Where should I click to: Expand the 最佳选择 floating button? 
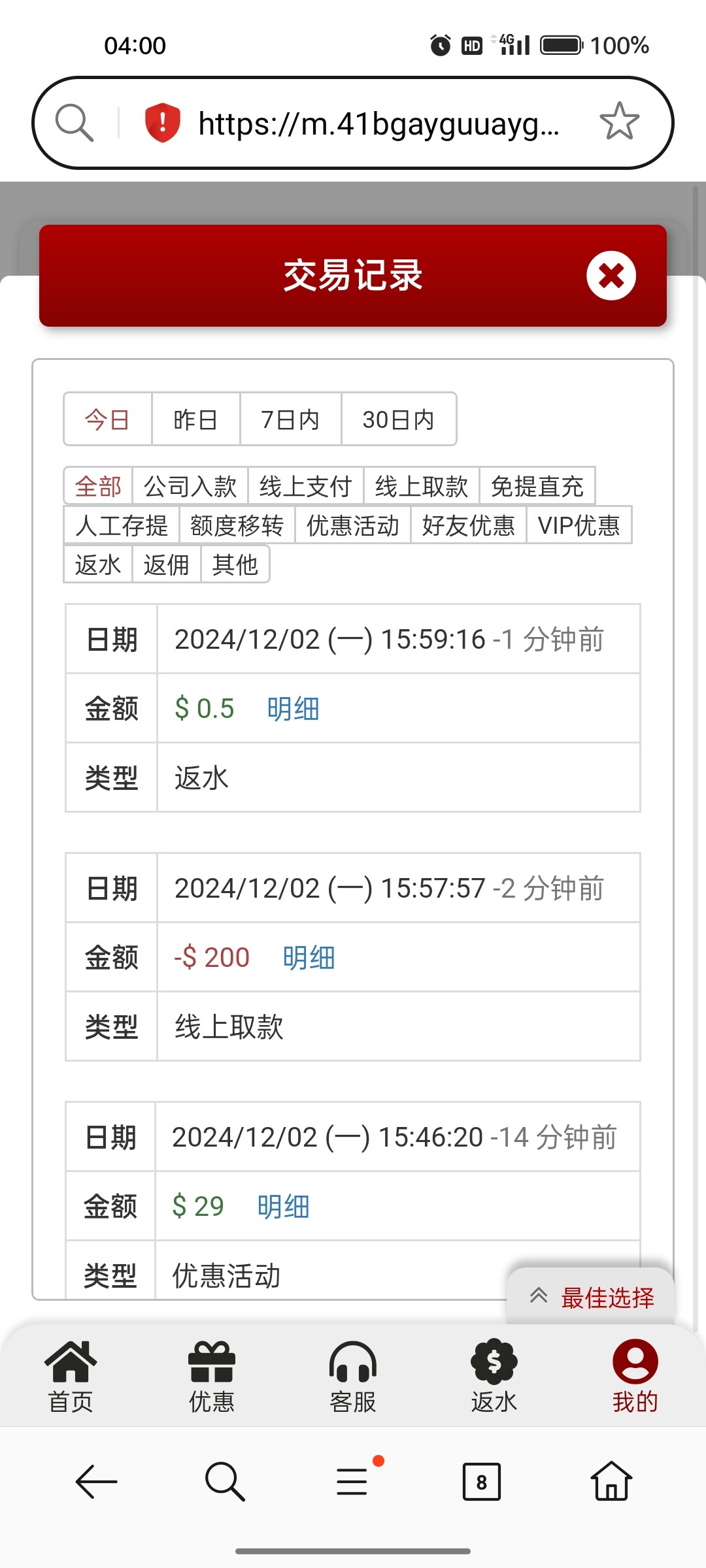pyautogui.click(x=592, y=1298)
